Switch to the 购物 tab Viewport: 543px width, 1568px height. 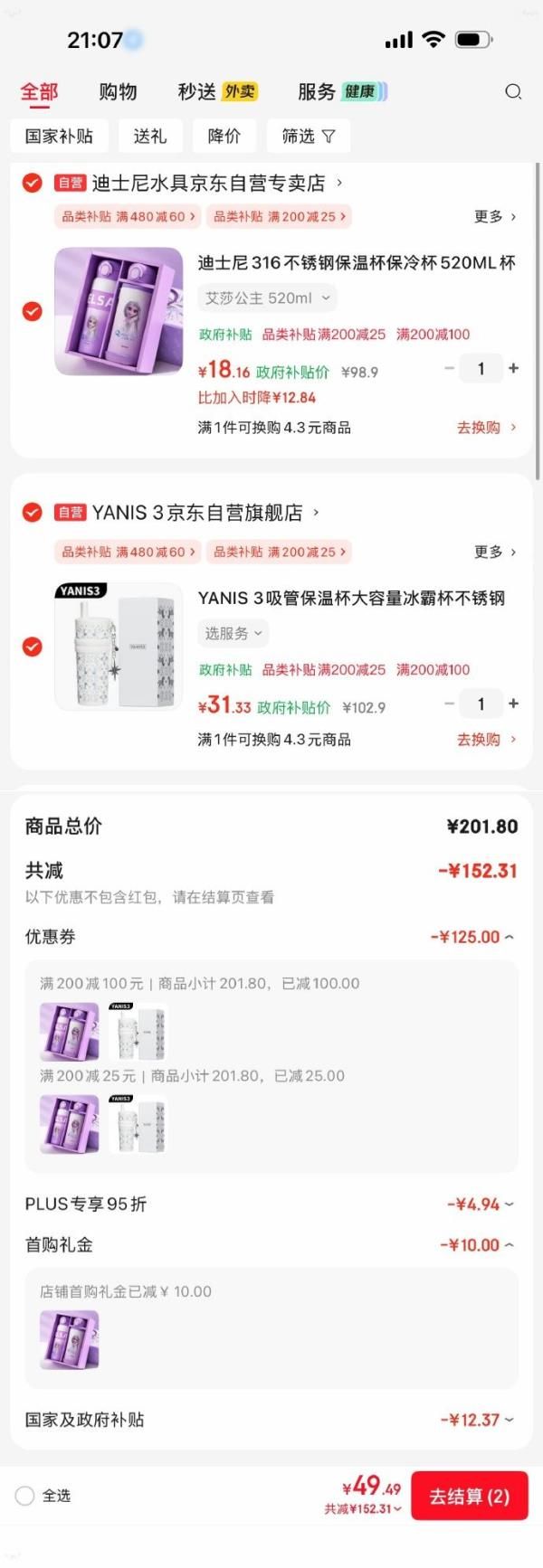118,91
